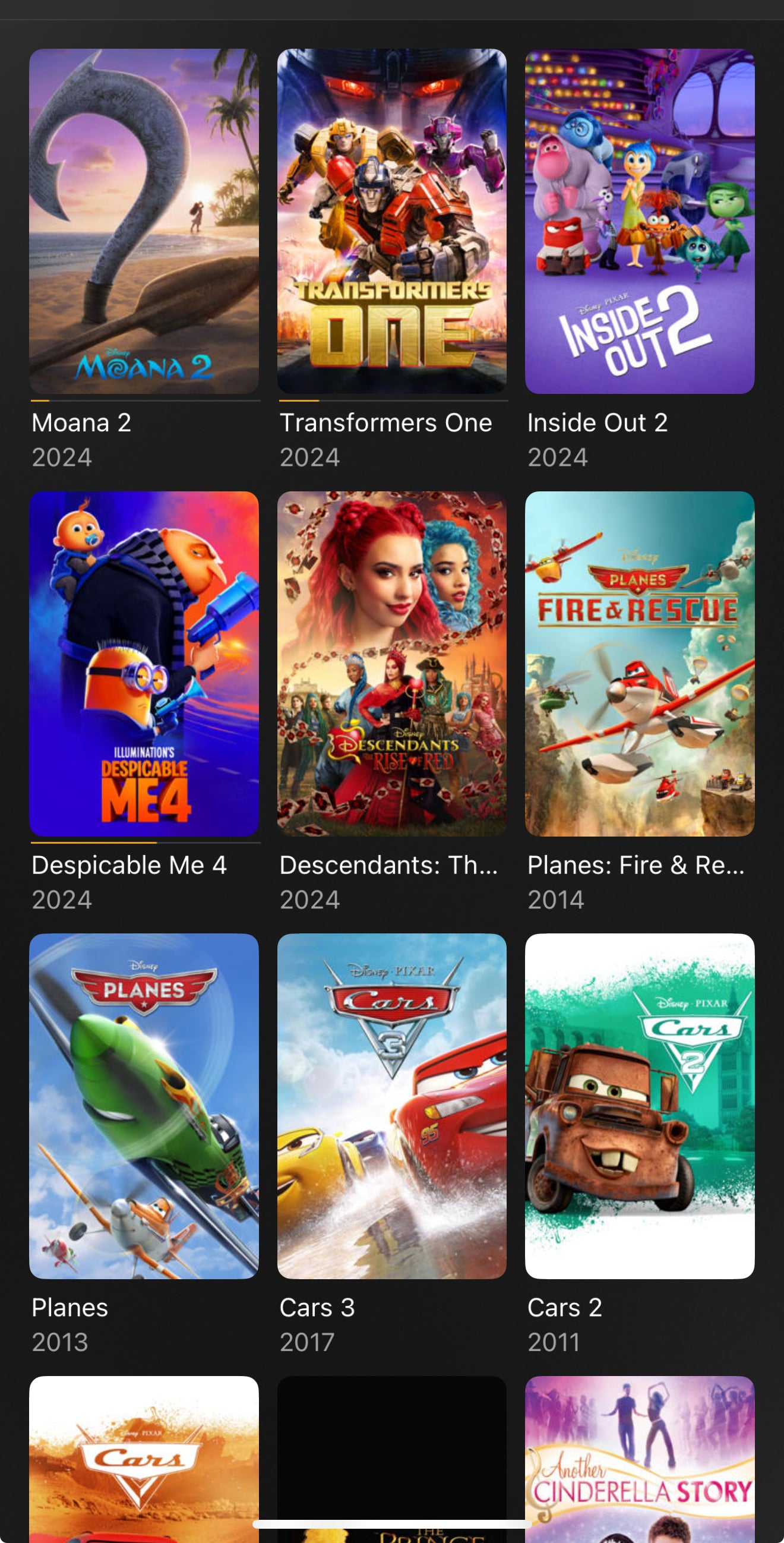The width and height of the screenshot is (784, 1543).
Task: Open Cars 2 from 2011
Action: tap(639, 1106)
